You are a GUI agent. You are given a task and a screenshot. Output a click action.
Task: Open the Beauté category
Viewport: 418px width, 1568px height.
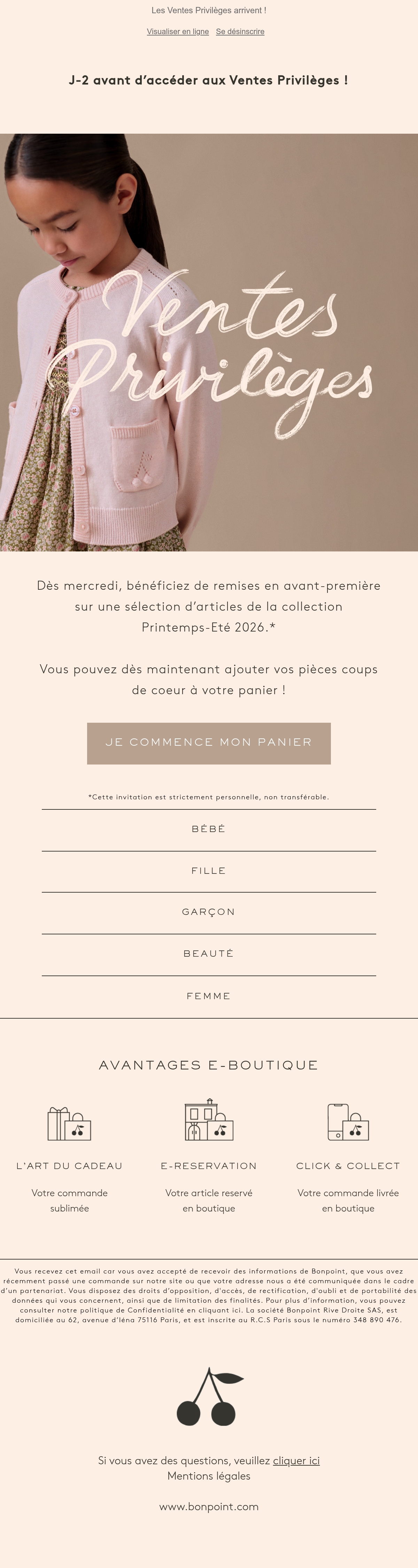coord(209,954)
